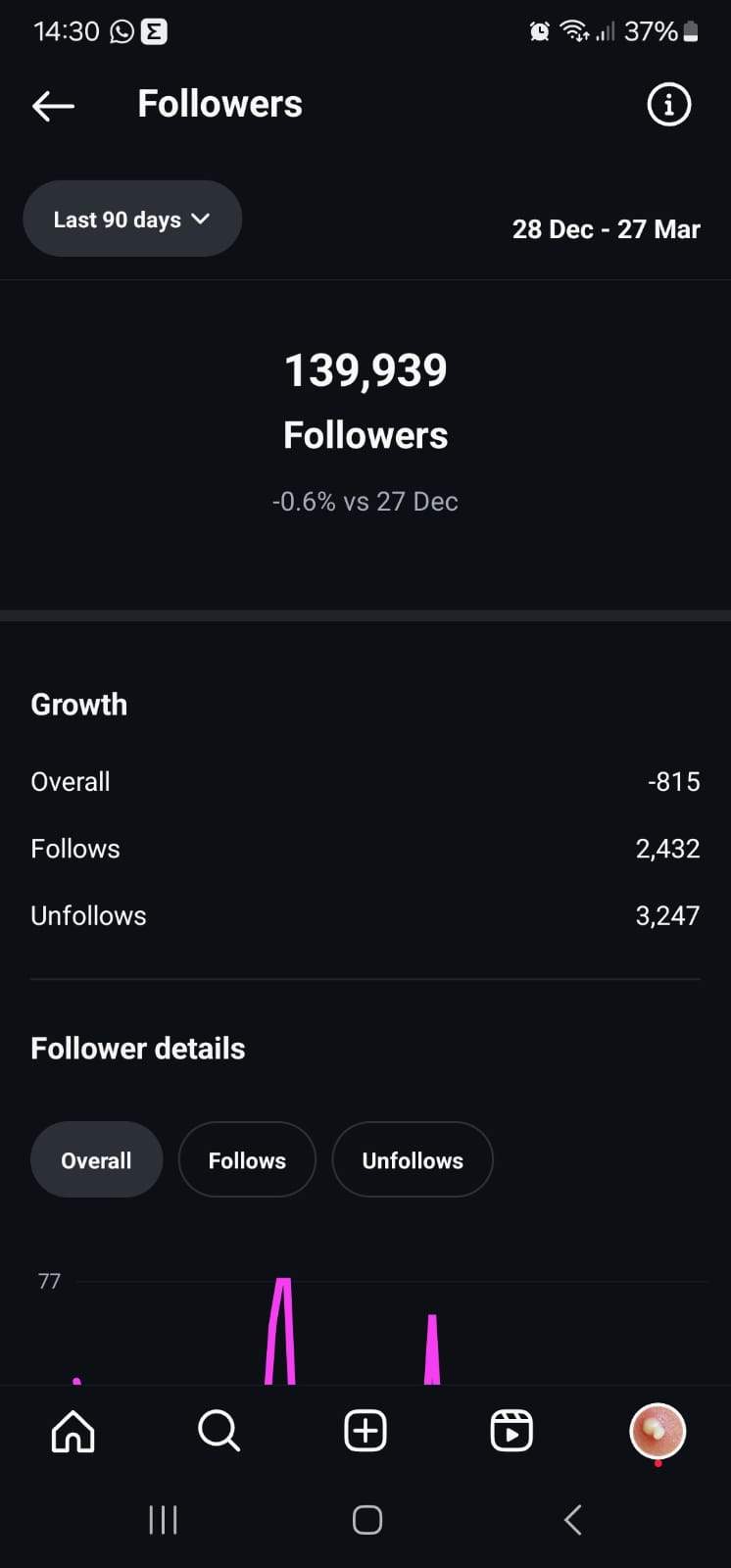
Task: Open the info icon beside Followers
Action: tap(669, 104)
